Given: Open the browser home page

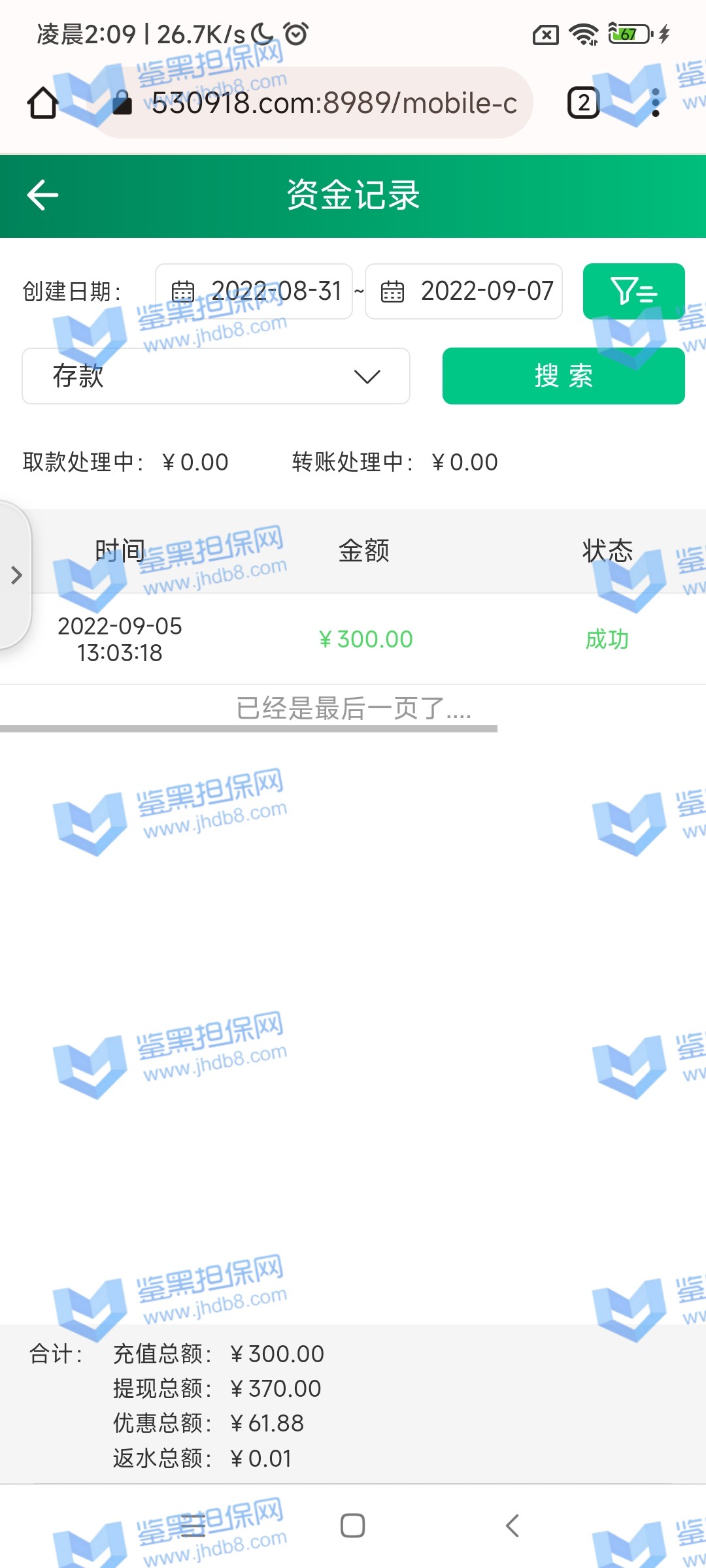Looking at the screenshot, I should point(43,103).
